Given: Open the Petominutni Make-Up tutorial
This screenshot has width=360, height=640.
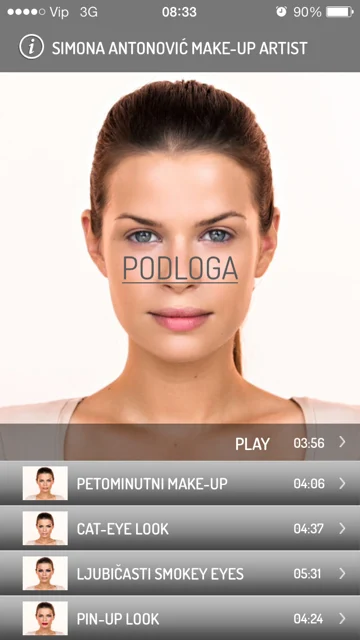Looking at the screenshot, I should pos(180,483).
